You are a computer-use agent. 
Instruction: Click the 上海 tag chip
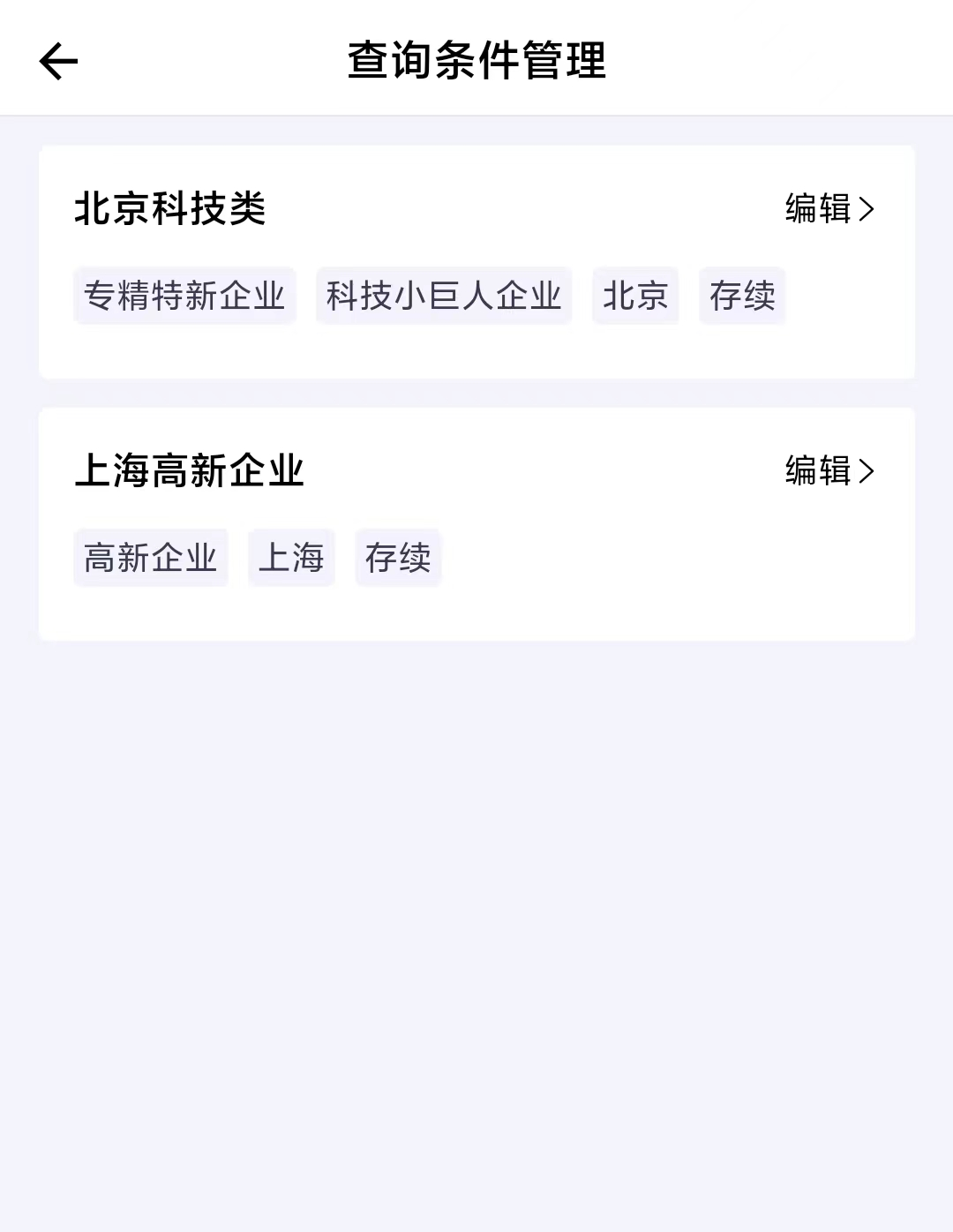click(x=291, y=557)
